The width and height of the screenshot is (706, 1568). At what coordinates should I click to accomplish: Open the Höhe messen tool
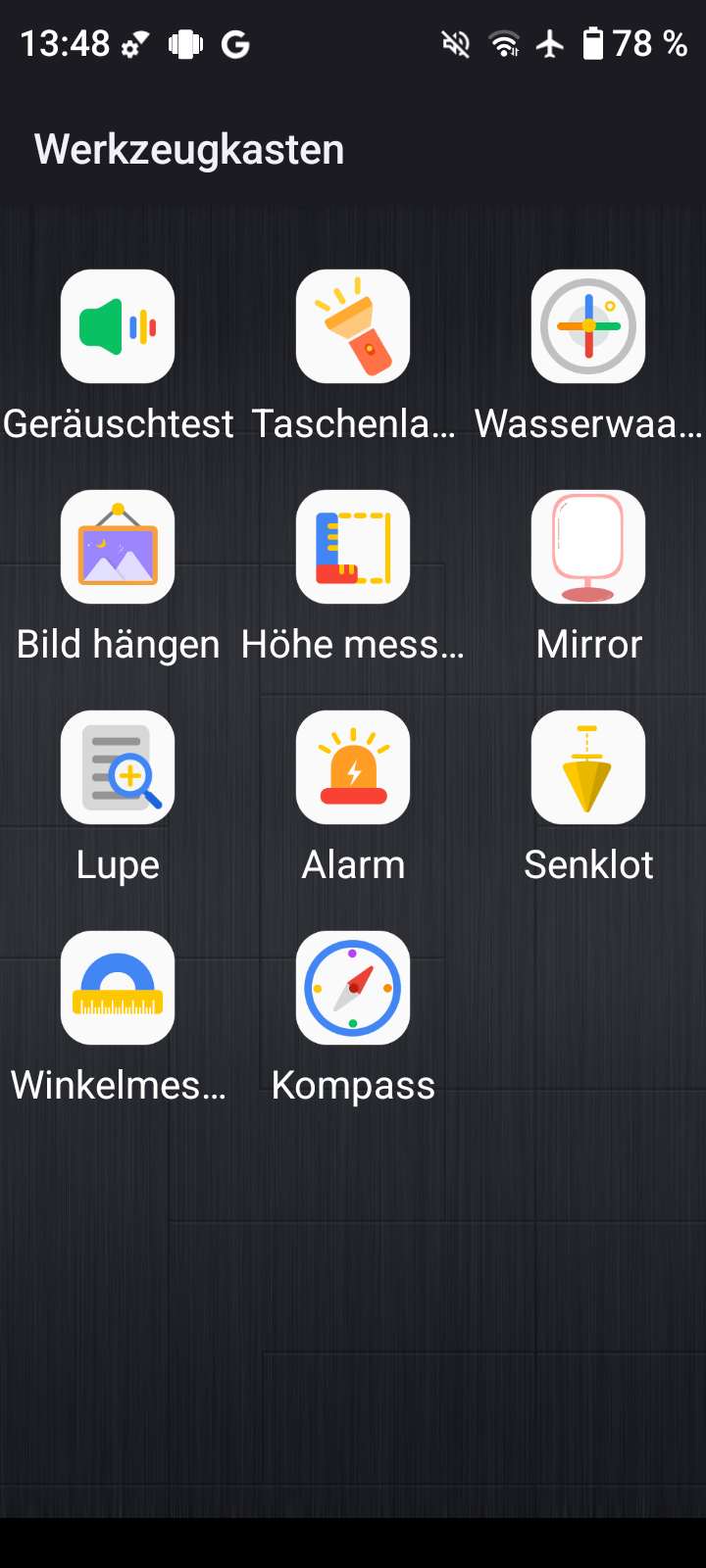pyautogui.click(x=353, y=547)
